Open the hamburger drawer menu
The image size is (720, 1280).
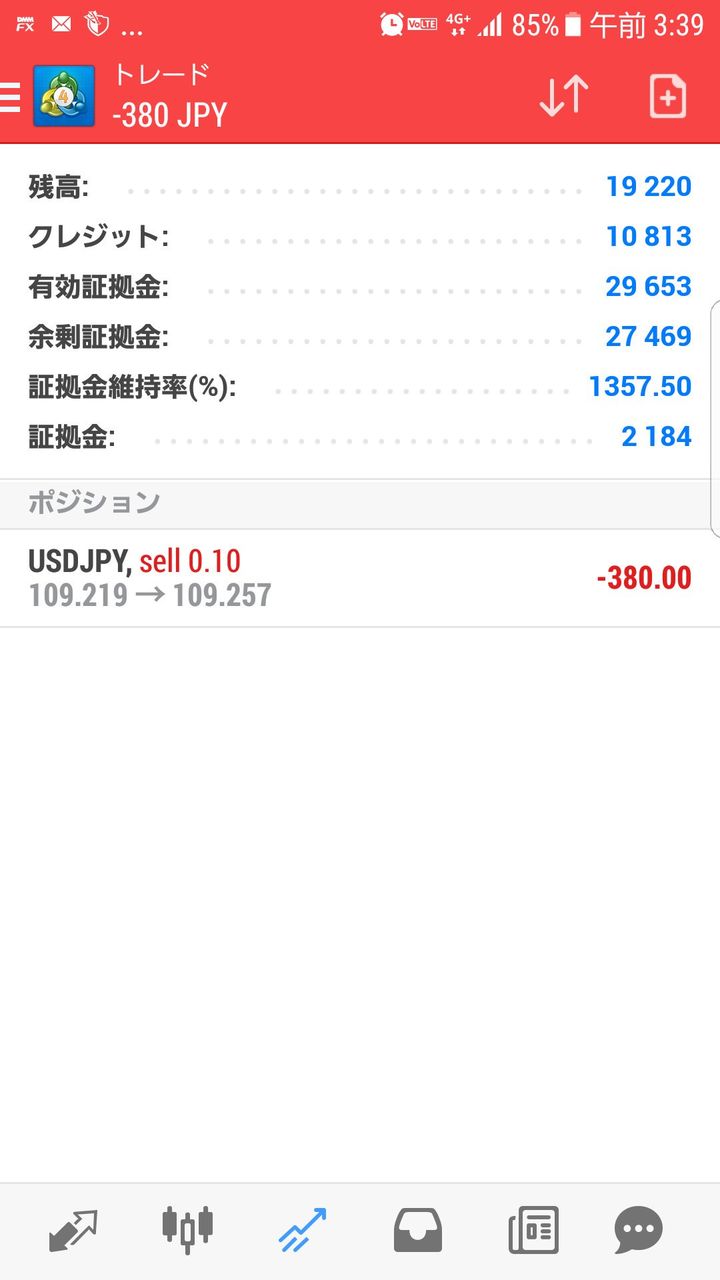(10, 97)
